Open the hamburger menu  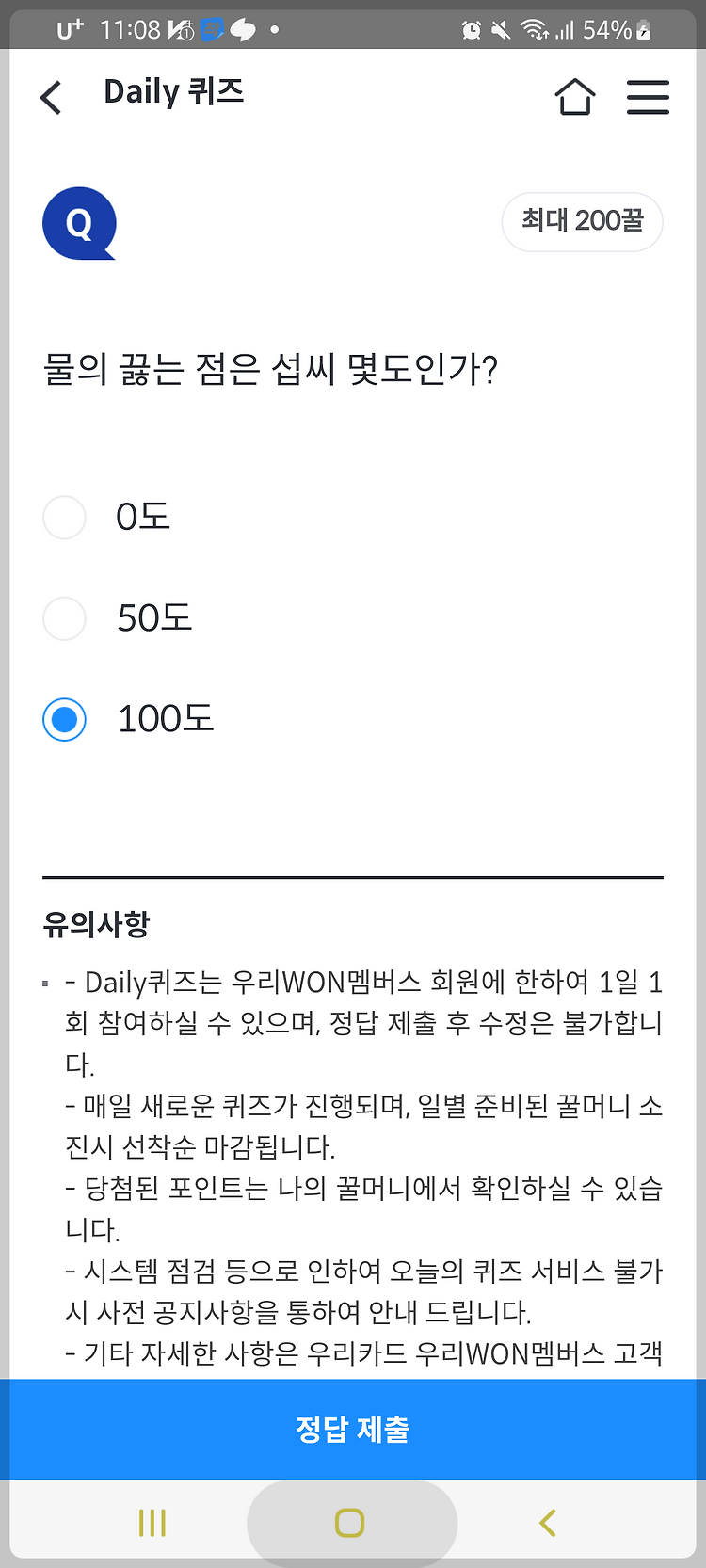[x=648, y=97]
